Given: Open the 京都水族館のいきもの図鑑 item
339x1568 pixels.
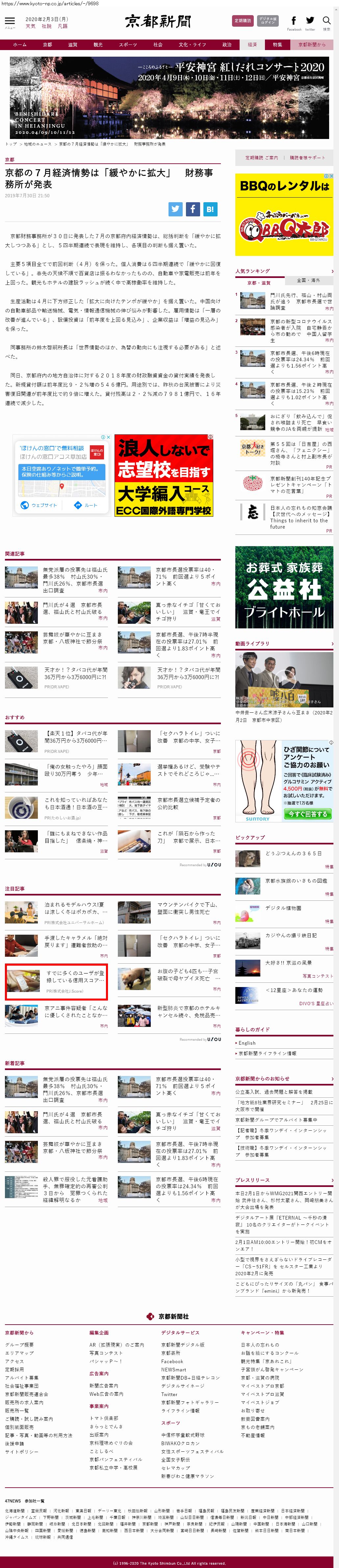Looking at the screenshot, I should pyautogui.click(x=296, y=880).
